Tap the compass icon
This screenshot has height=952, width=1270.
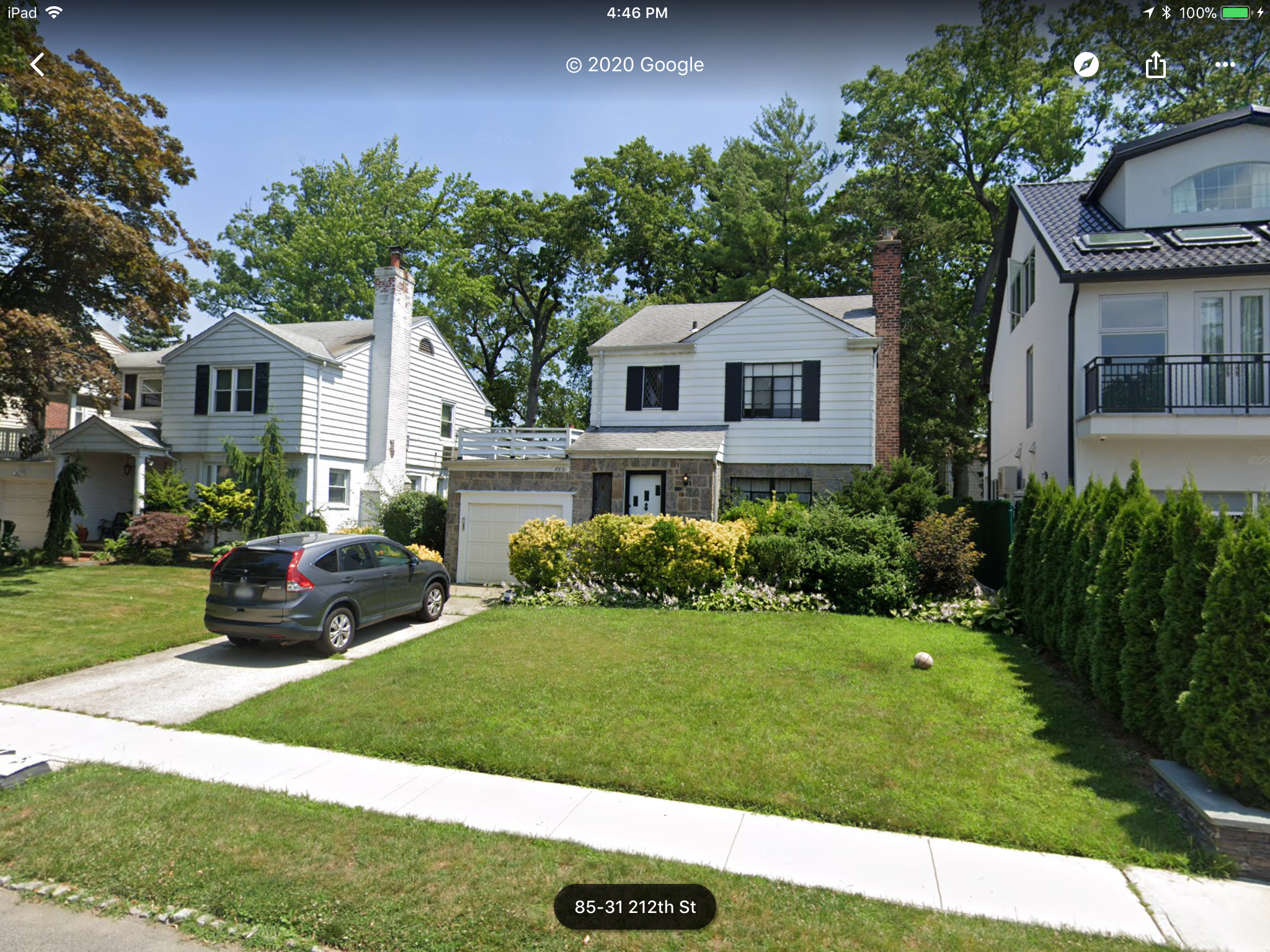(x=1086, y=64)
